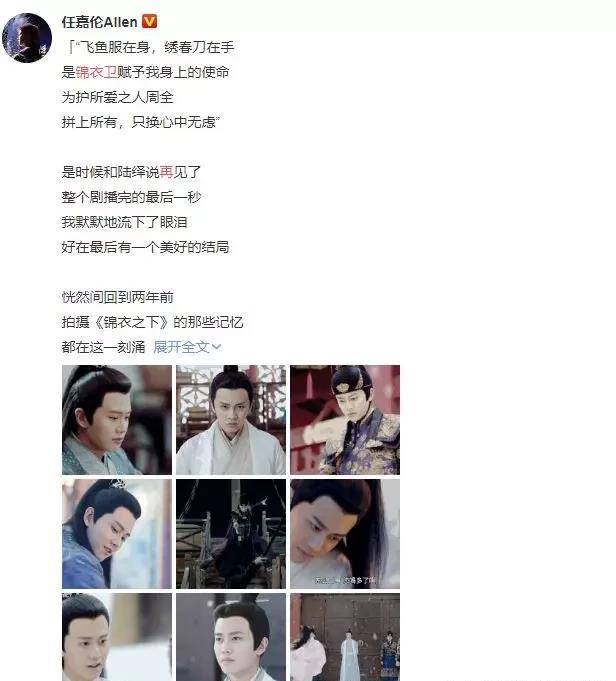616x681 pixels.
Task: Open the dark night scene photo
Action: pyautogui.click(x=231, y=533)
